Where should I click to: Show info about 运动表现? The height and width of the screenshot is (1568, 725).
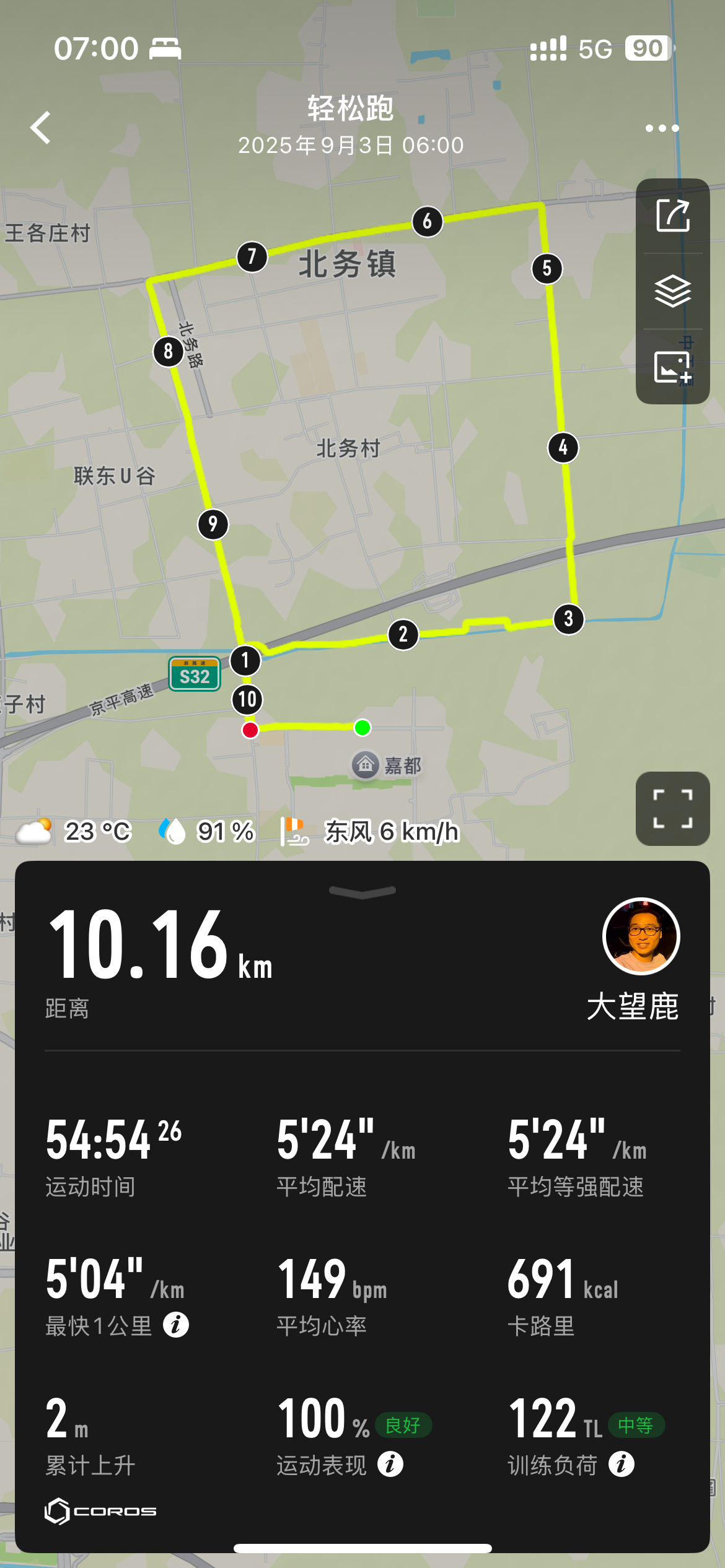click(x=390, y=1464)
